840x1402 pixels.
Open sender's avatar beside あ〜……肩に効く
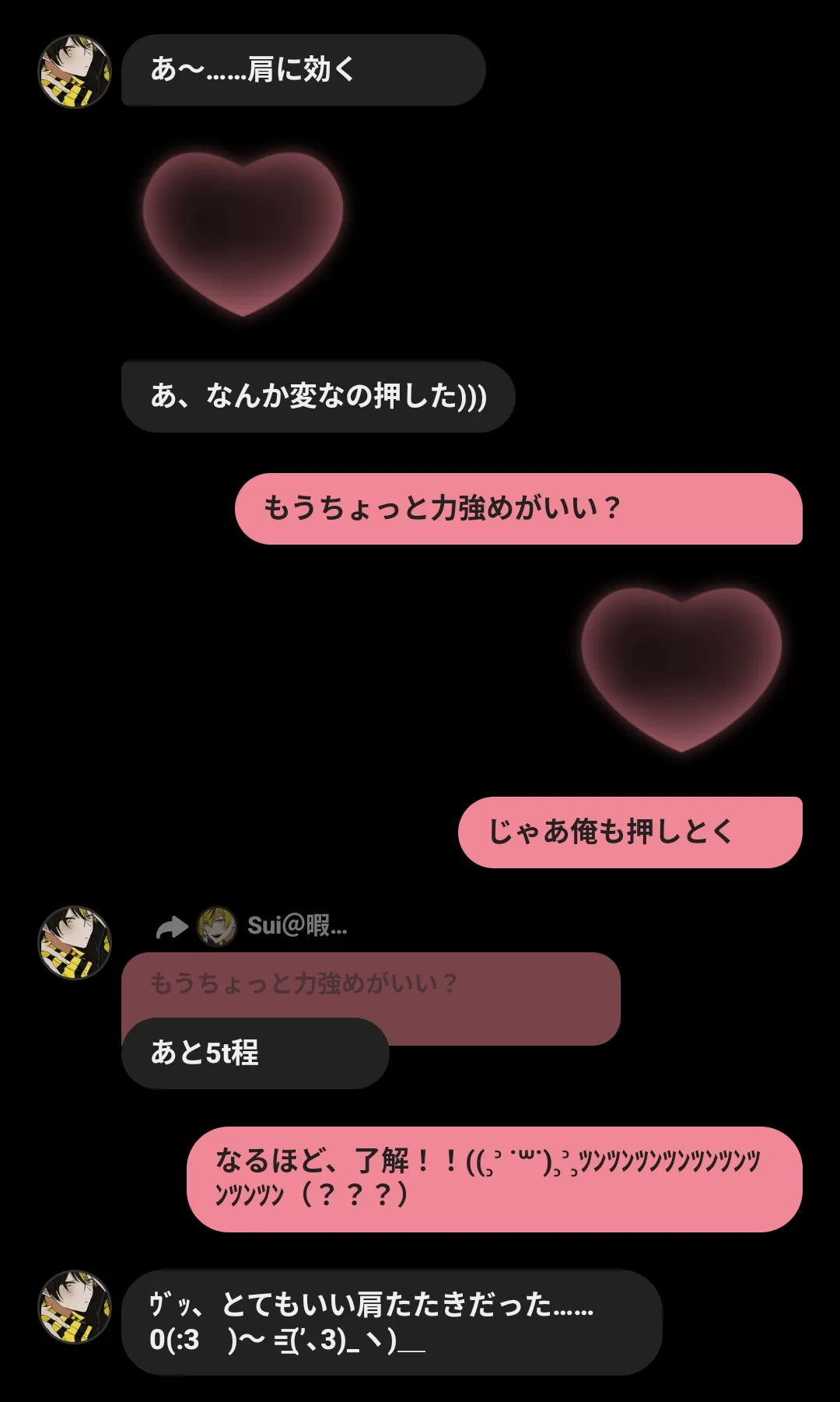click(x=75, y=71)
